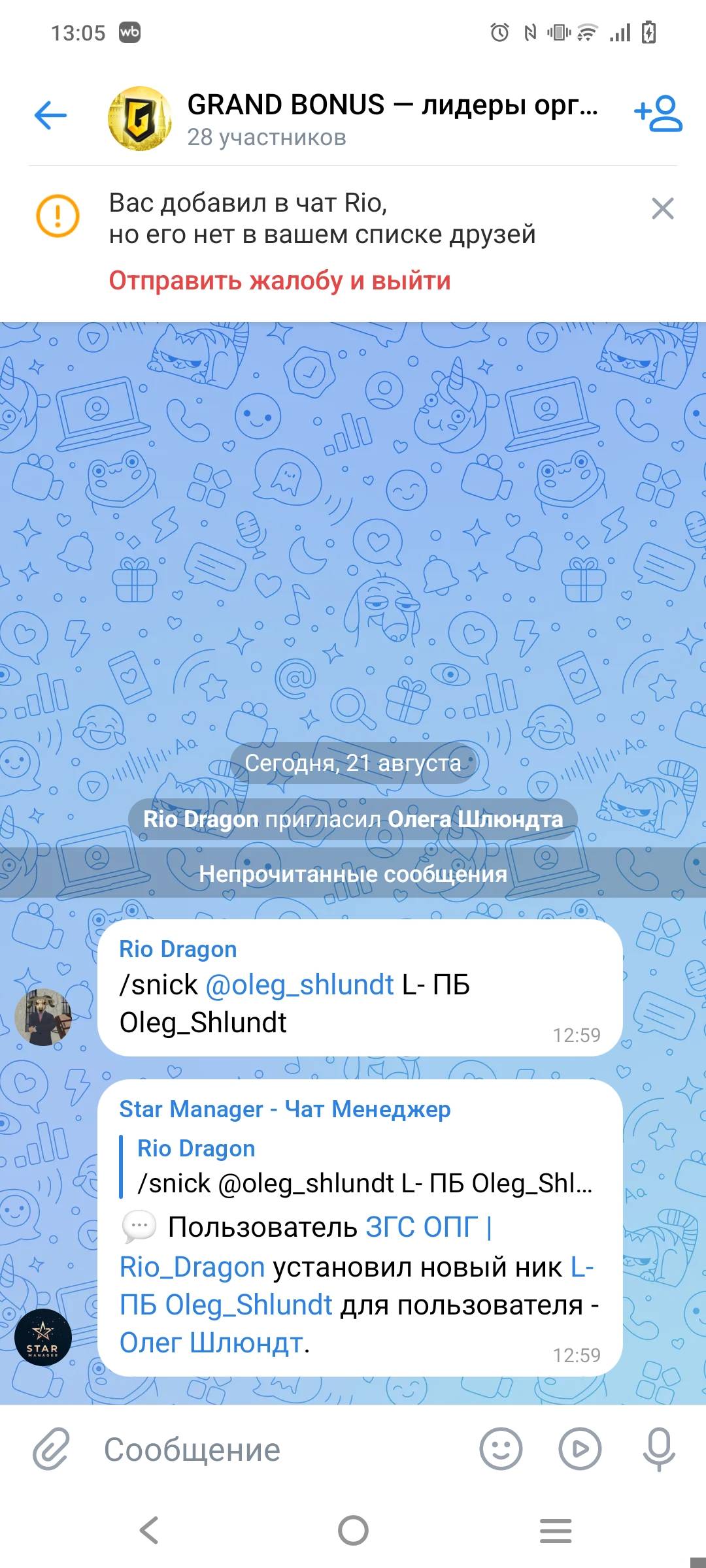Go back using the blue arrow
The image size is (706, 1568).
pyautogui.click(x=50, y=116)
